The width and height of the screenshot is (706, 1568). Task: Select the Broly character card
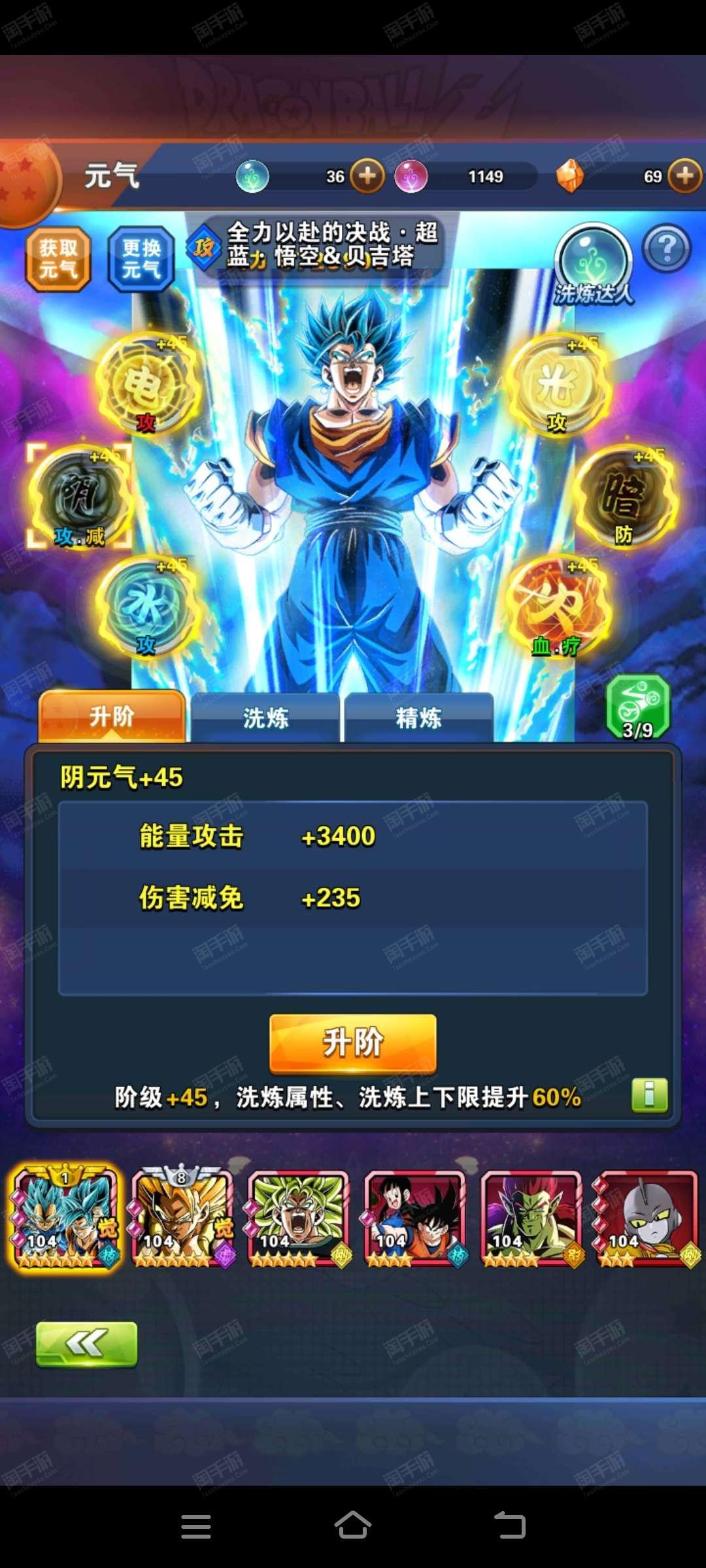tap(298, 1219)
